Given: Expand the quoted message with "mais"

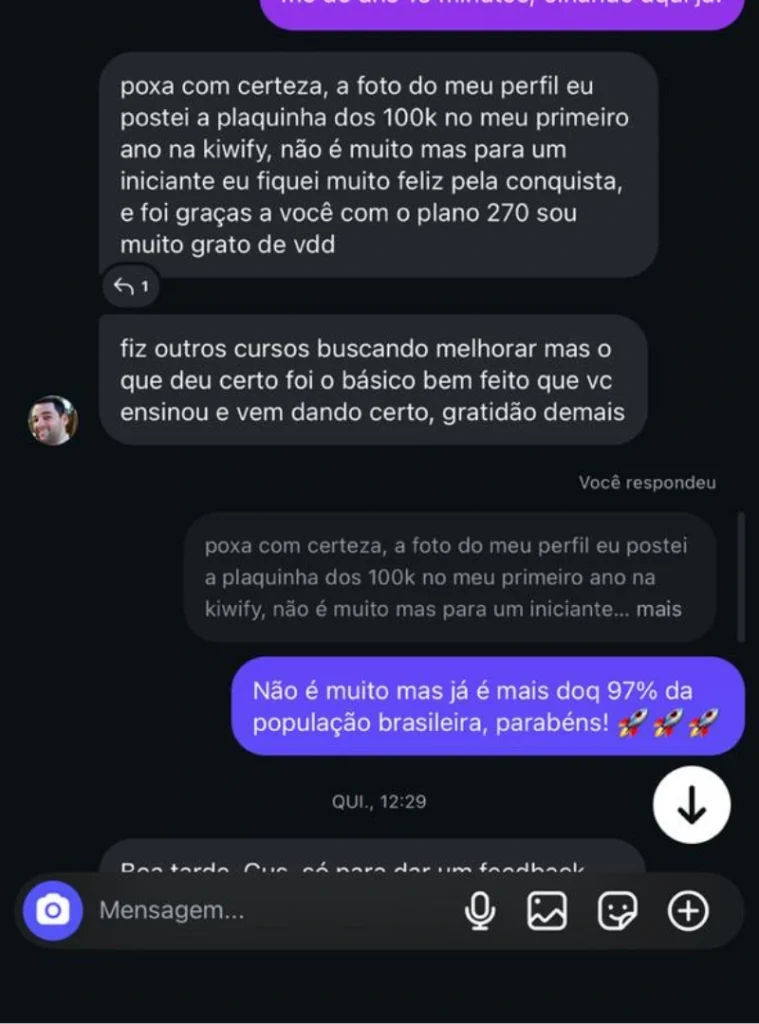Looking at the screenshot, I should click(659, 608).
